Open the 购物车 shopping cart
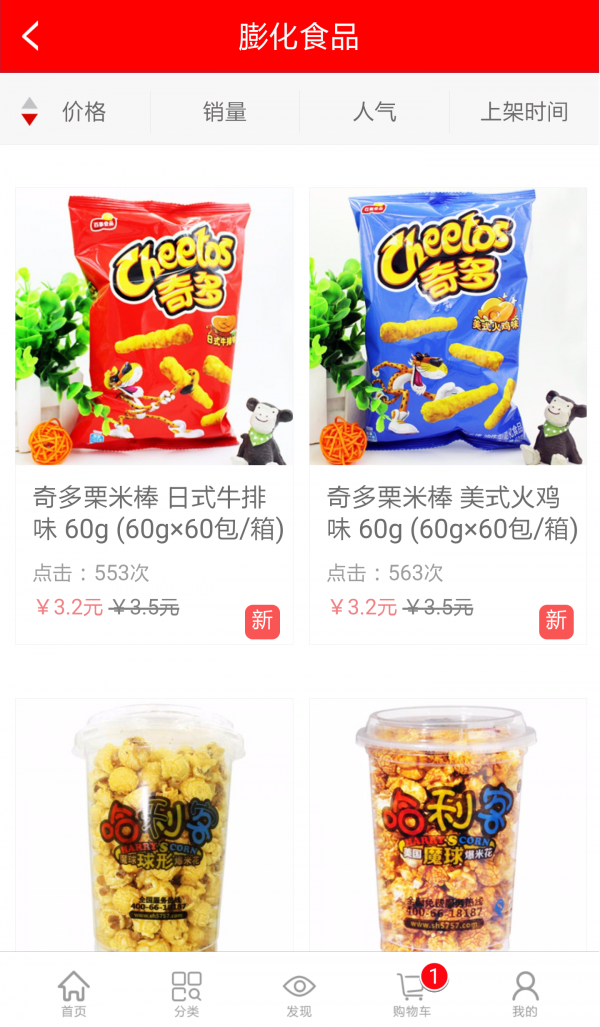Viewport: 600px width, 1027px height. [412, 993]
